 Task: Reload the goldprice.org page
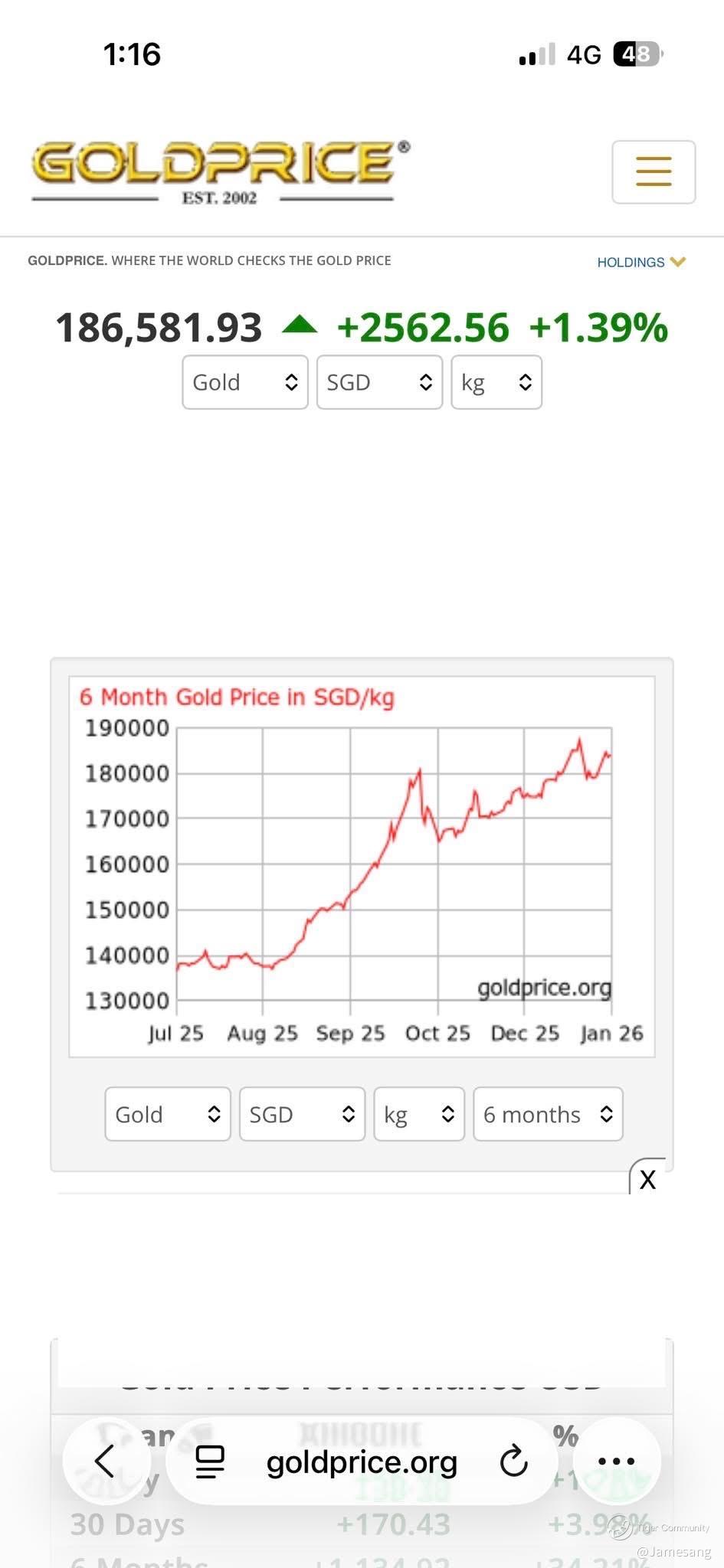513,1462
